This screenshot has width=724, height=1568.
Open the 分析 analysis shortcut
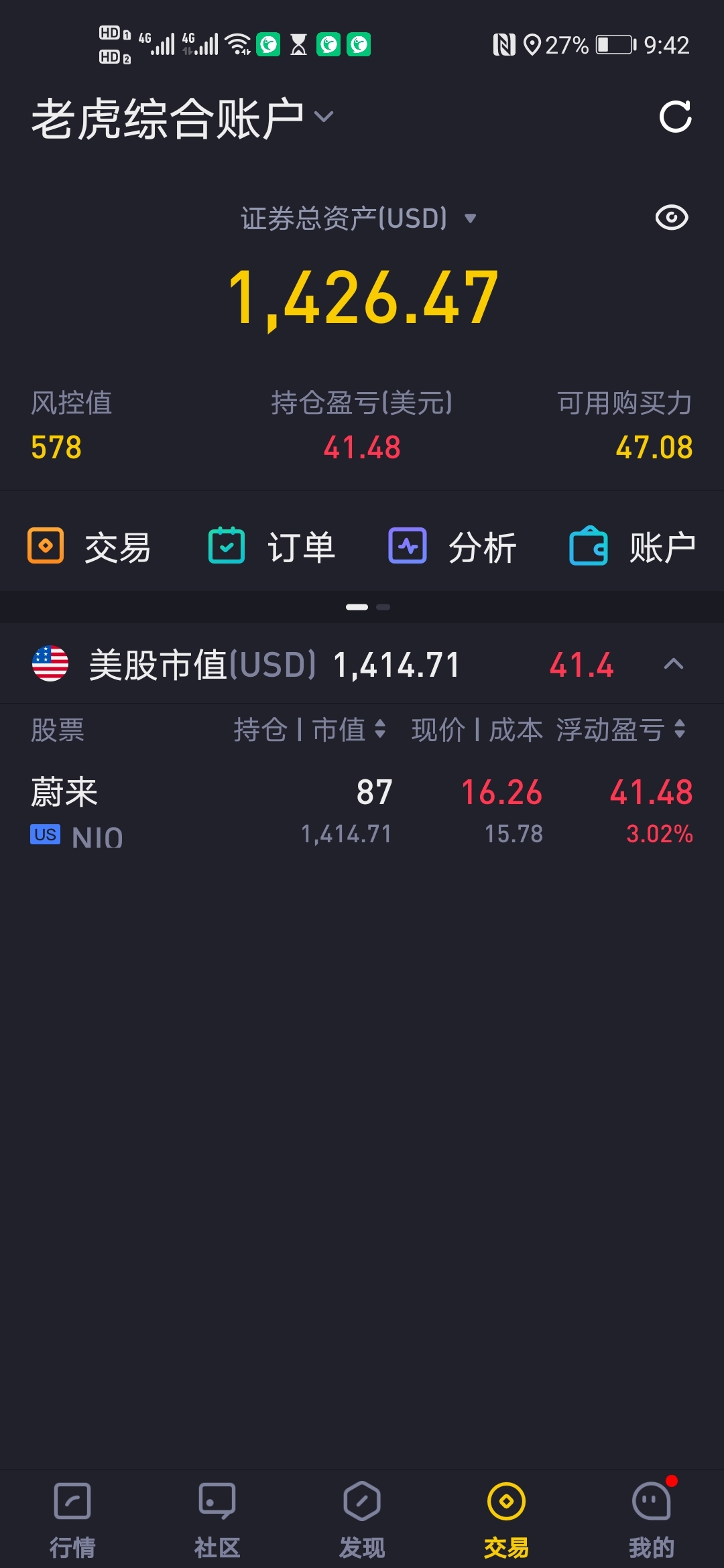click(452, 547)
